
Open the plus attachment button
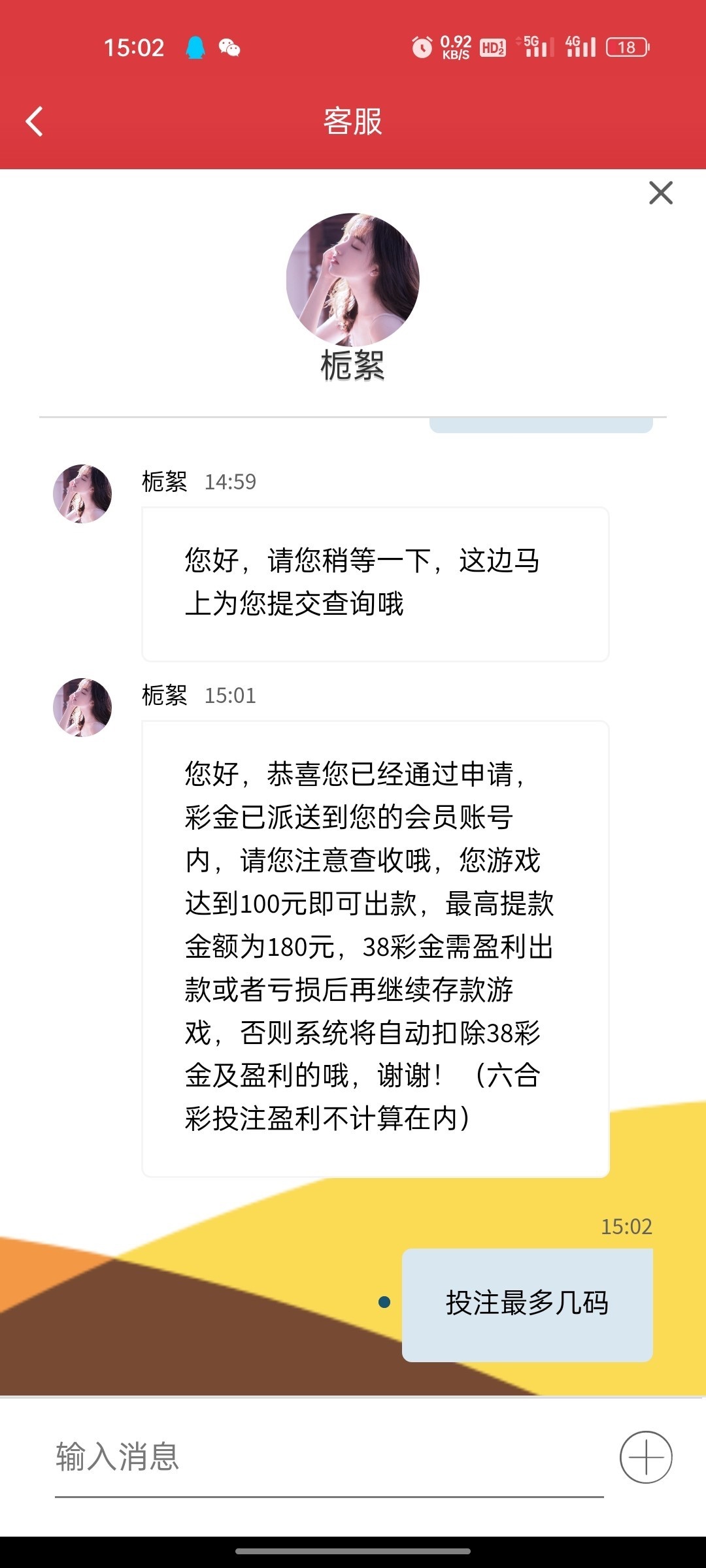tap(645, 1457)
